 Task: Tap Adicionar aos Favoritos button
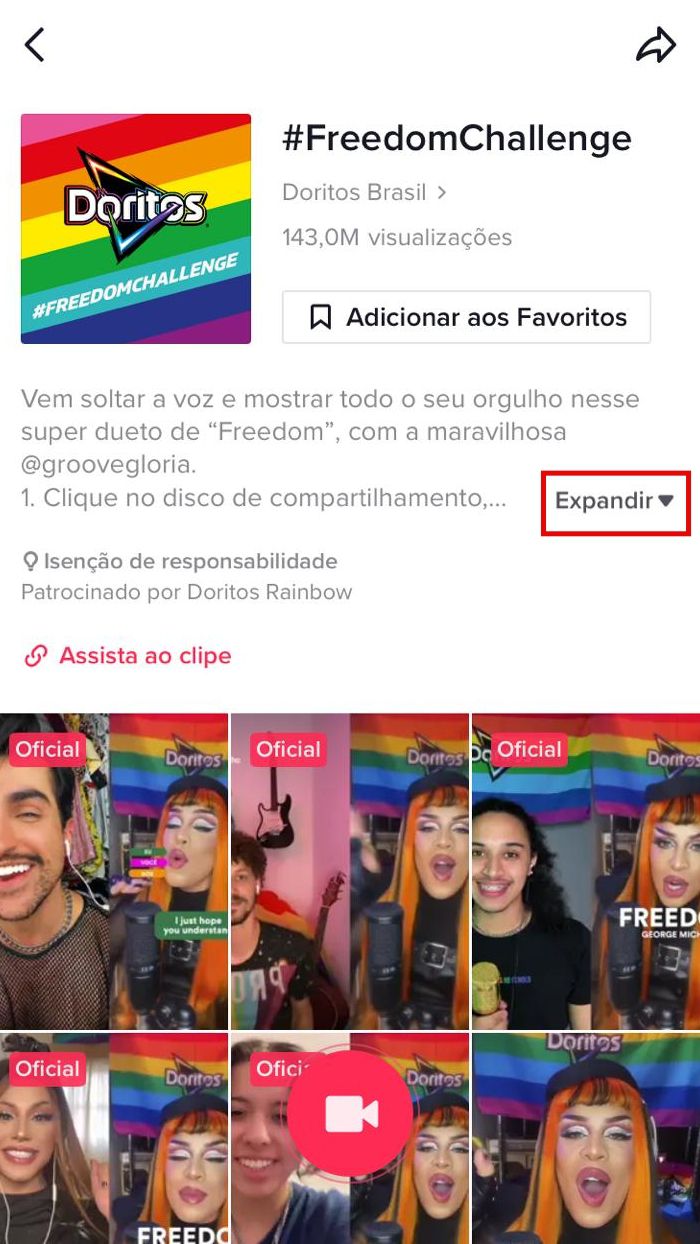coord(466,318)
